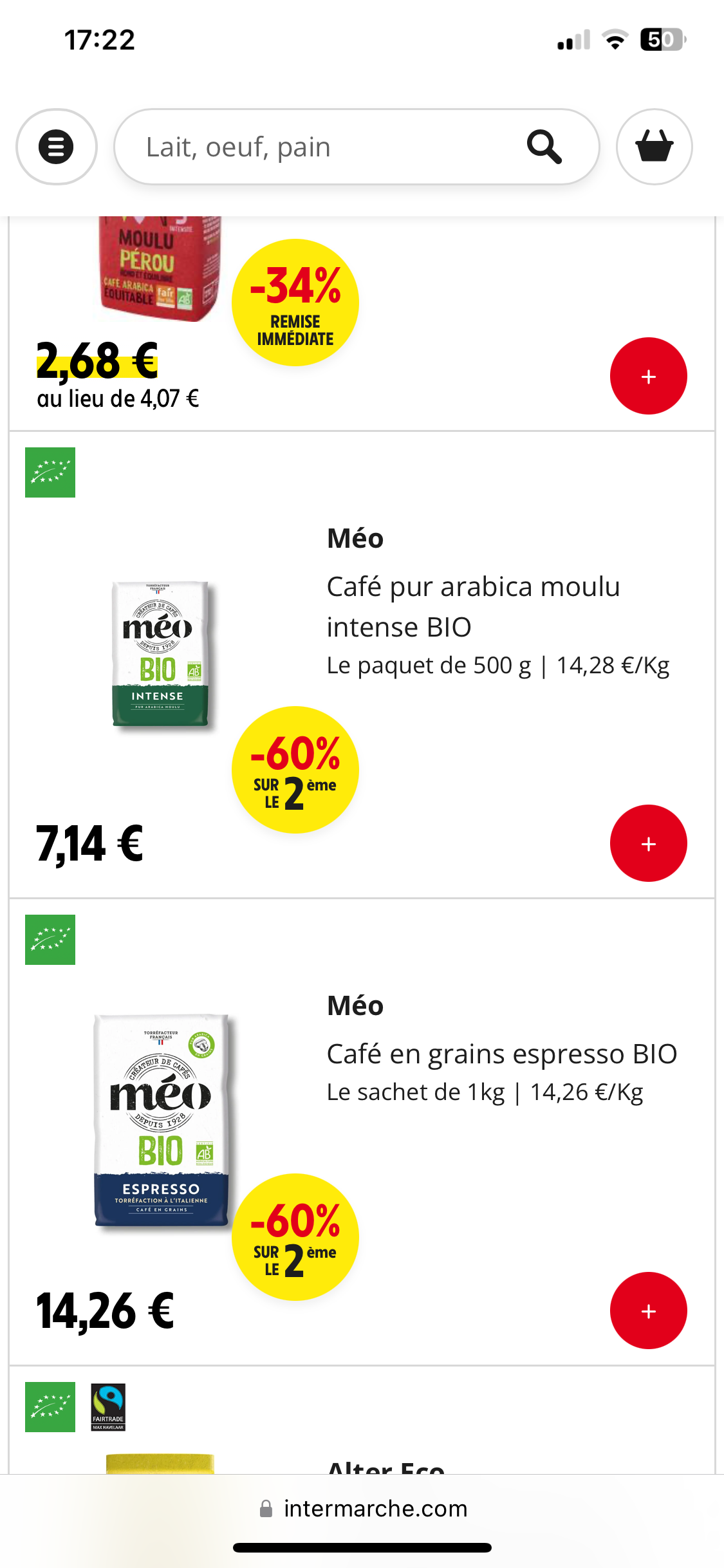Open Méo Café pur arabica moulu intense product
Viewport: 724px width, 1568px height.
(472, 606)
